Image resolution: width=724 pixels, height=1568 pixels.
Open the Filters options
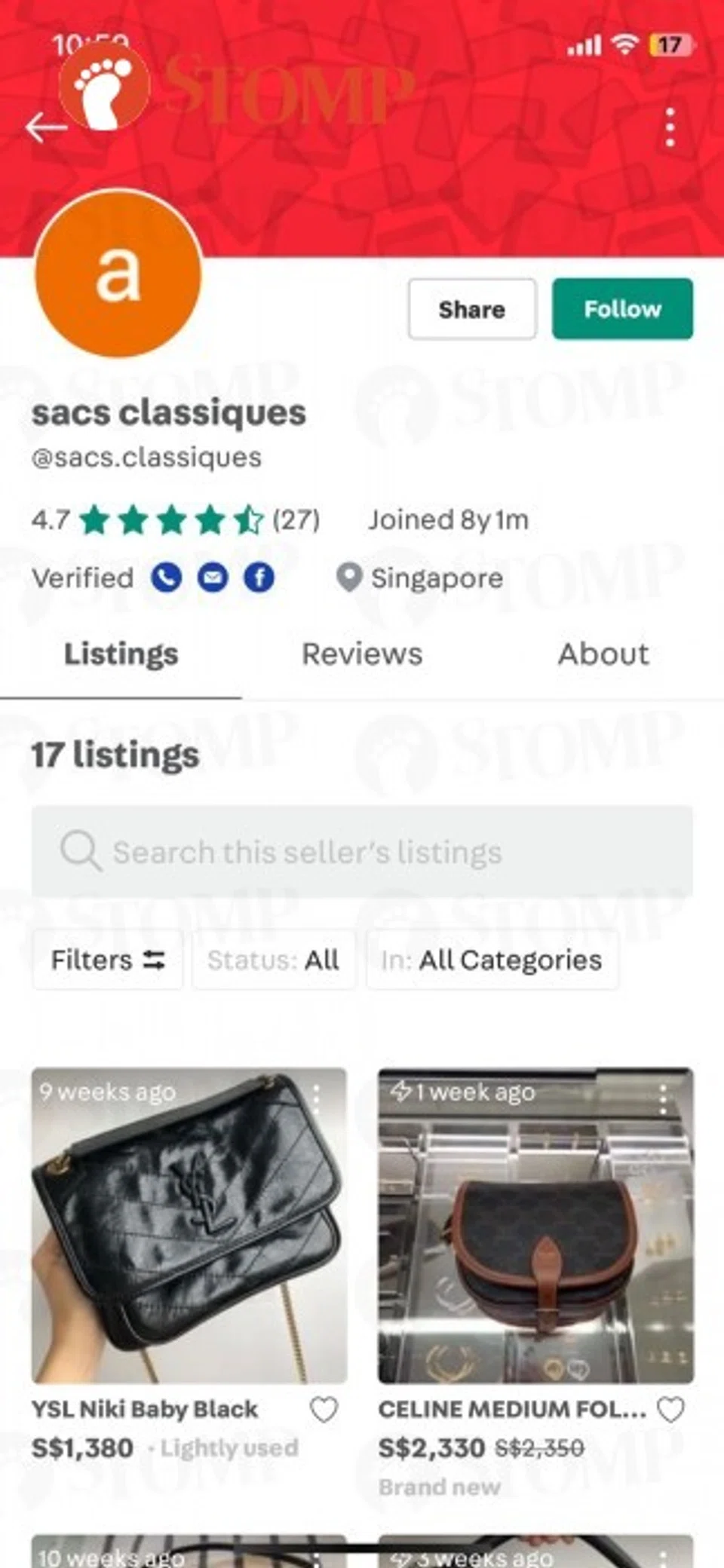(107, 960)
